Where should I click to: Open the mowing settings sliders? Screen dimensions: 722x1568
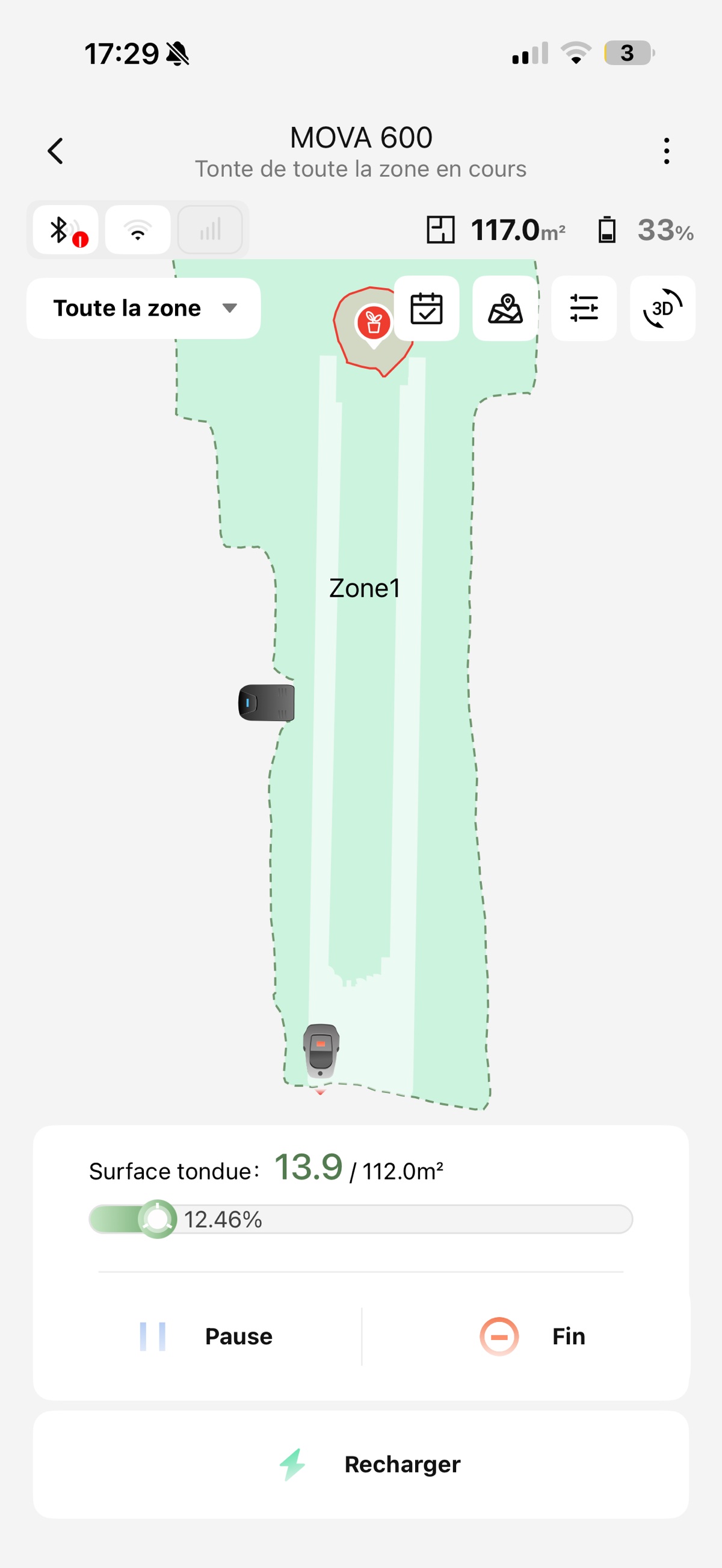[x=583, y=309]
